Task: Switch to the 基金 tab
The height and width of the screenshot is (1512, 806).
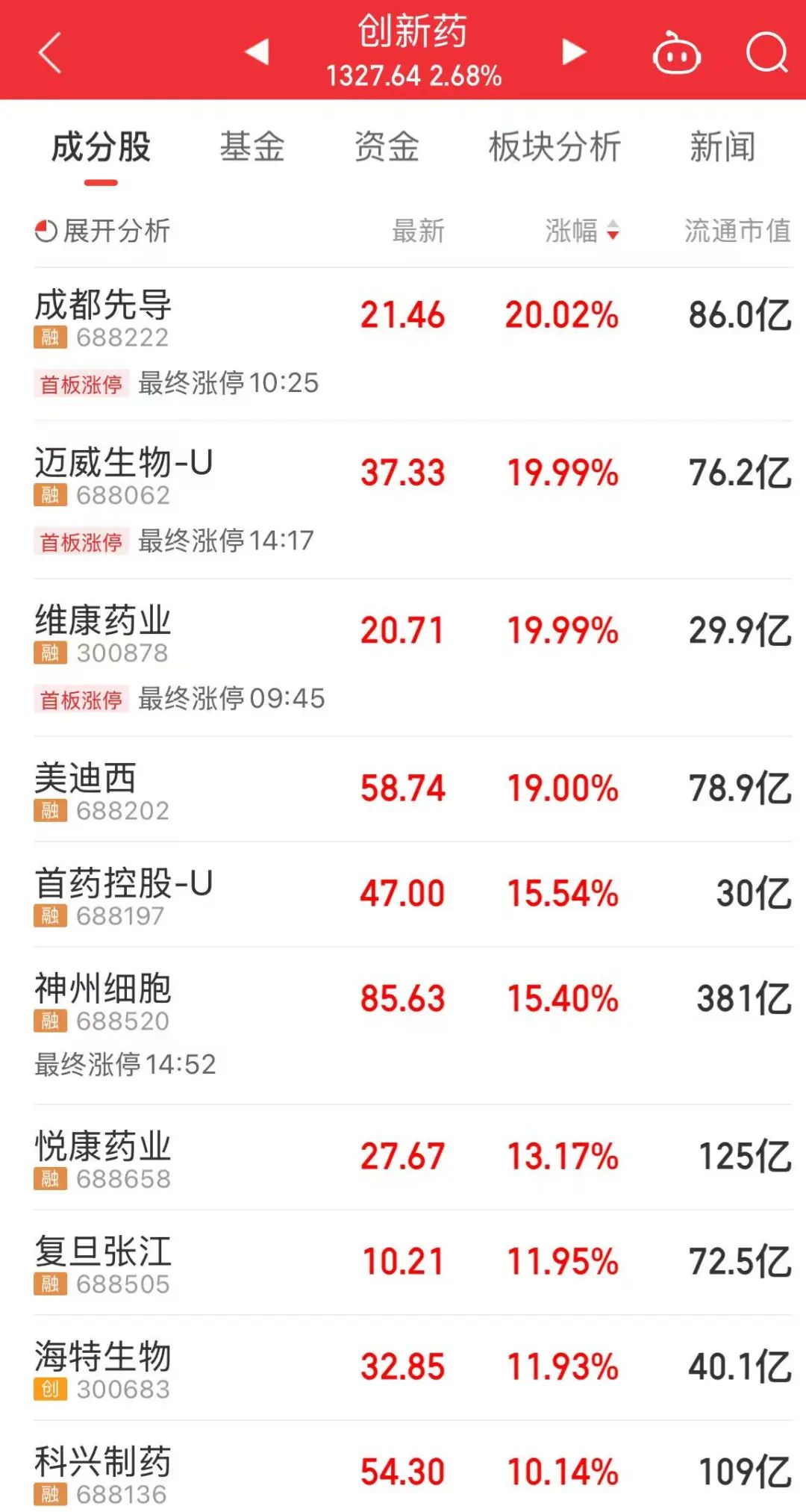Action: point(254,147)
